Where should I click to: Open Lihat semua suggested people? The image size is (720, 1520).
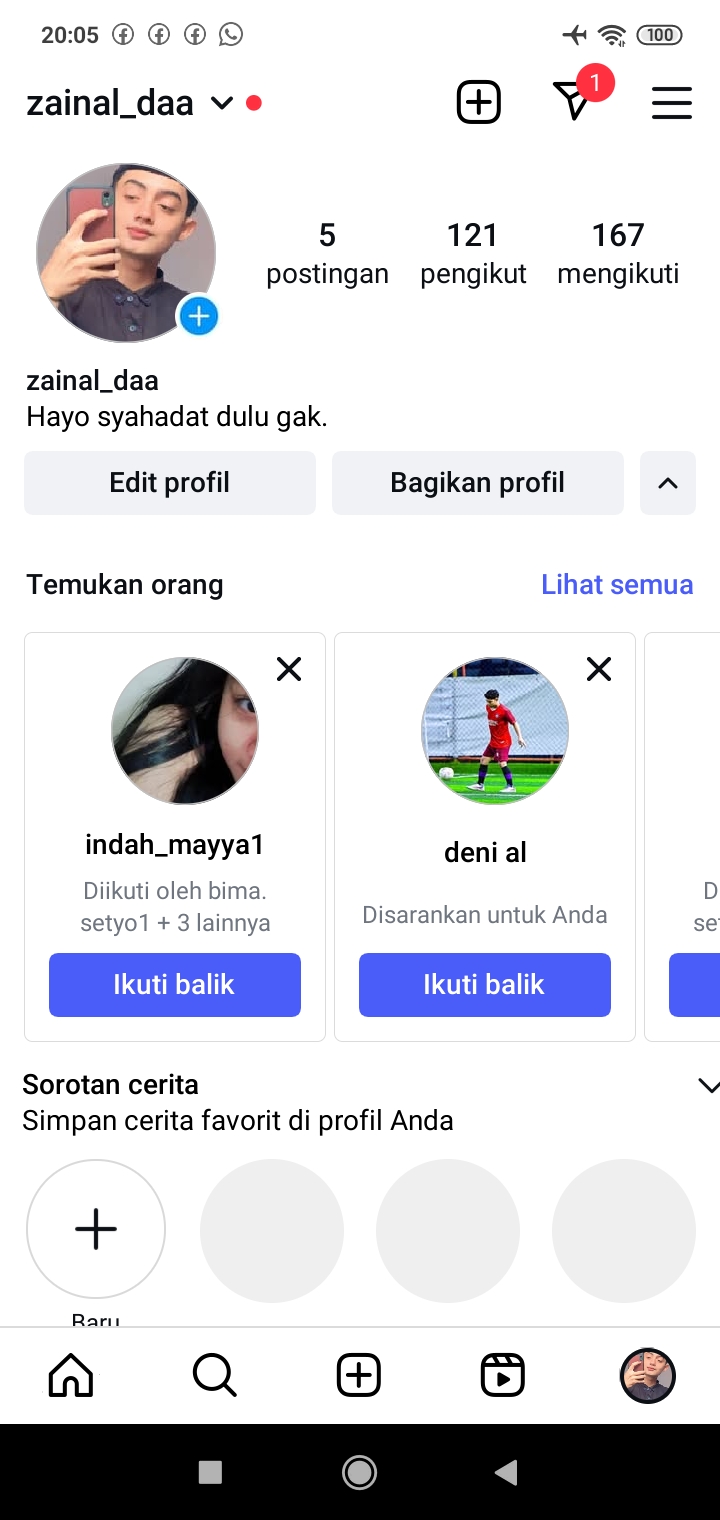[x=617, y=584]
